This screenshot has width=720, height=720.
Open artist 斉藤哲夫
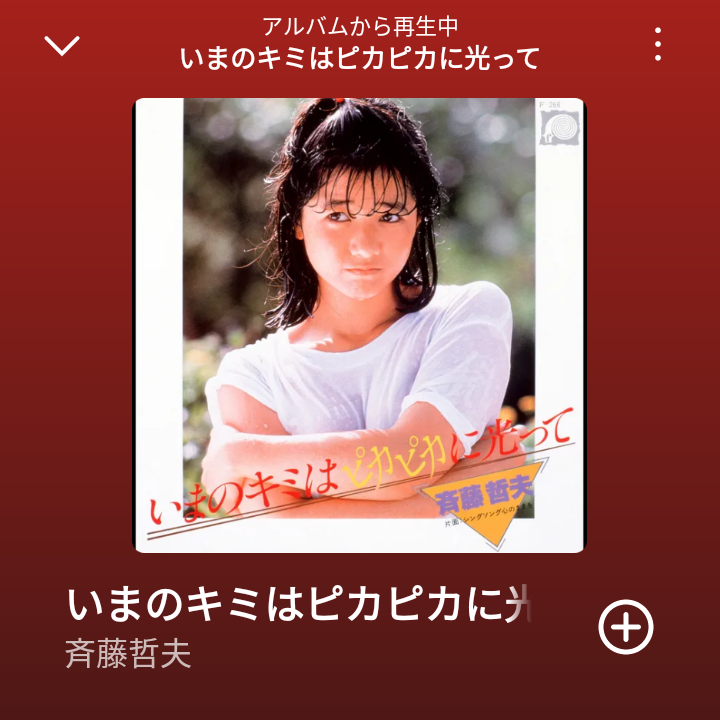click(128, 655)
